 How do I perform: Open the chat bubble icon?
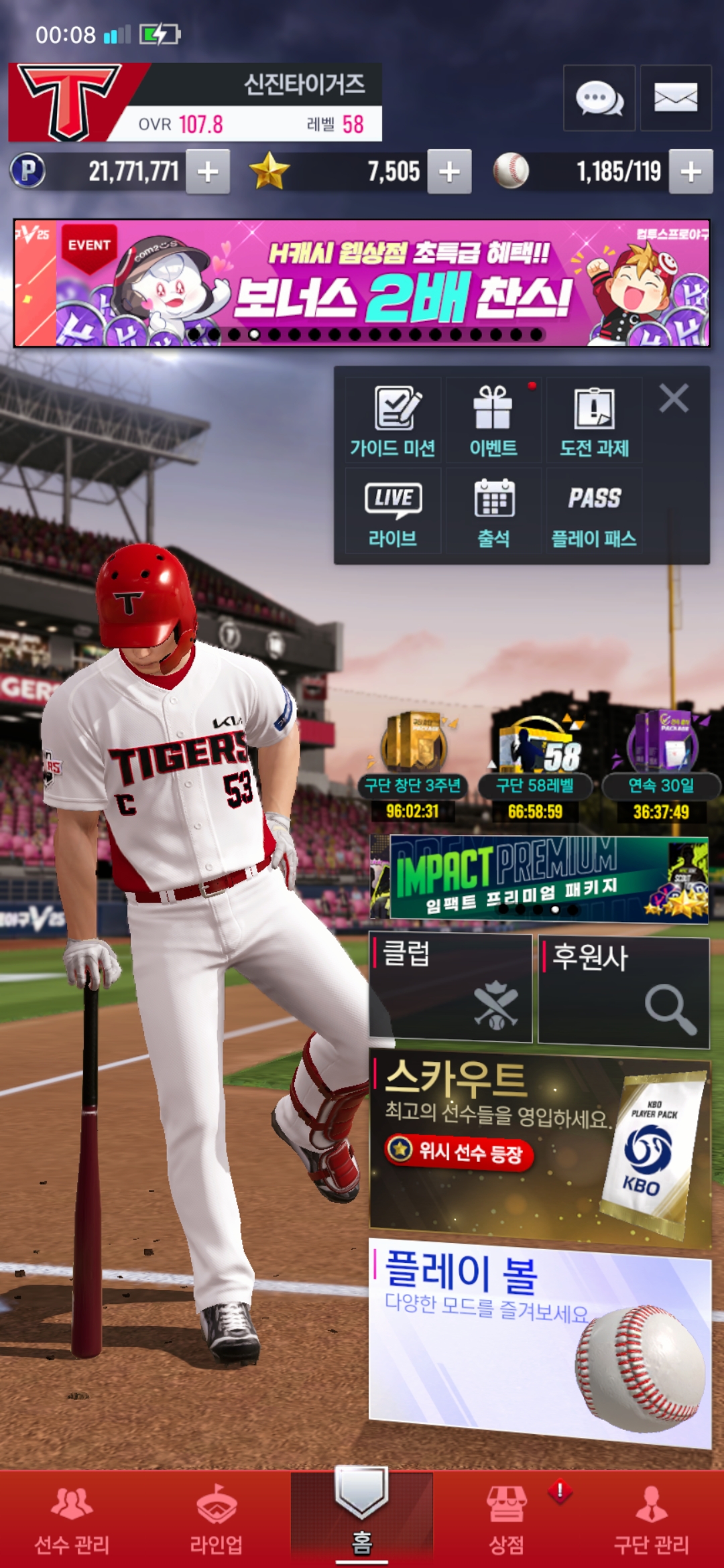599,98
